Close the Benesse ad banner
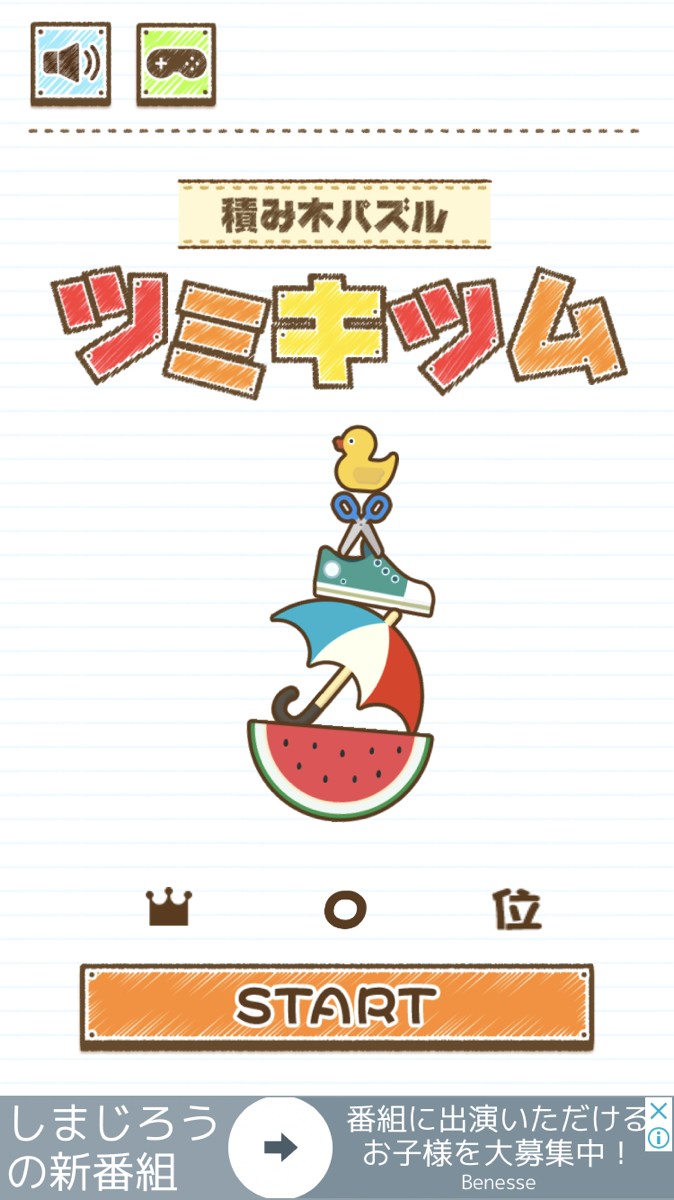Image resolution: width=674 pixels, height=1200 pixels. [659, 1111]
